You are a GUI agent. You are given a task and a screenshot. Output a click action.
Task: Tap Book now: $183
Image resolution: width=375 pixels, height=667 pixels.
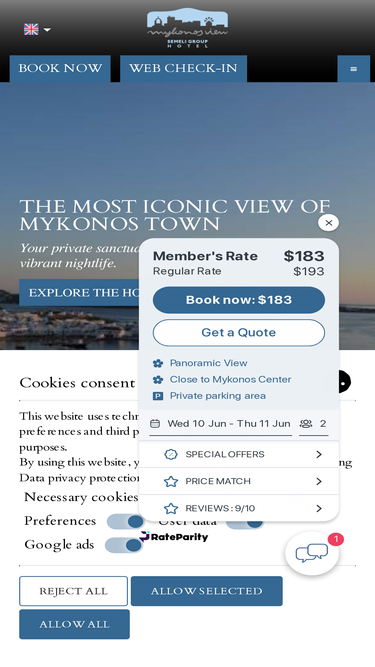[x=239, y=300]
